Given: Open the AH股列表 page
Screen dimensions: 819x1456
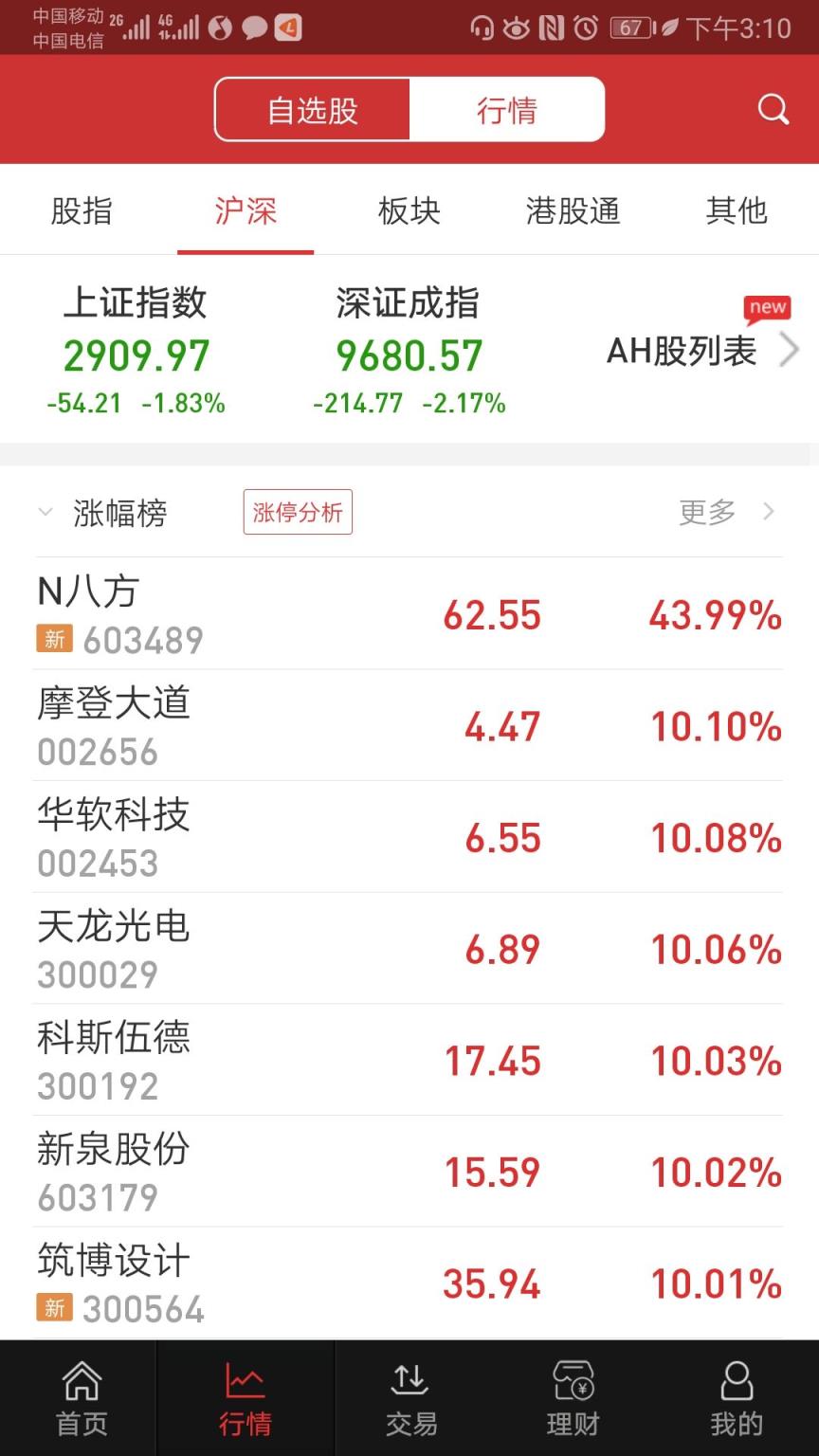Looking at the screenshot, I should point(681,351).
